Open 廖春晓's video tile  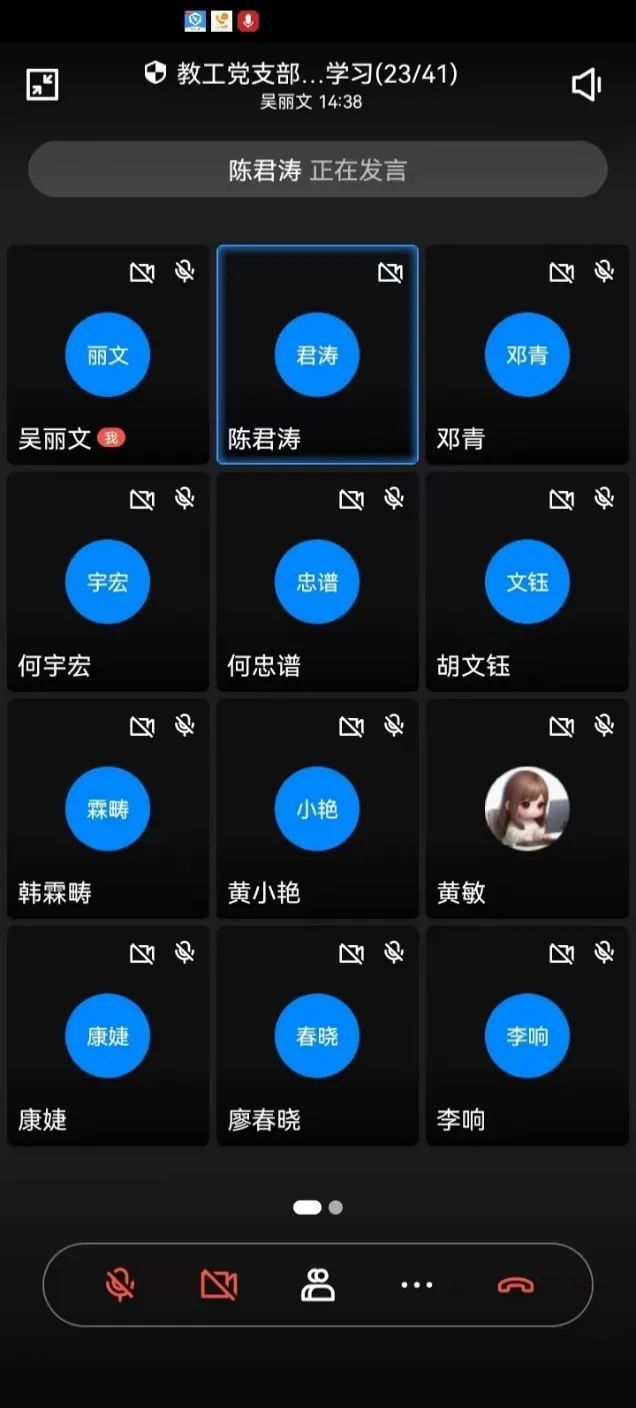pyautogui.click(x=317, y=1036)
